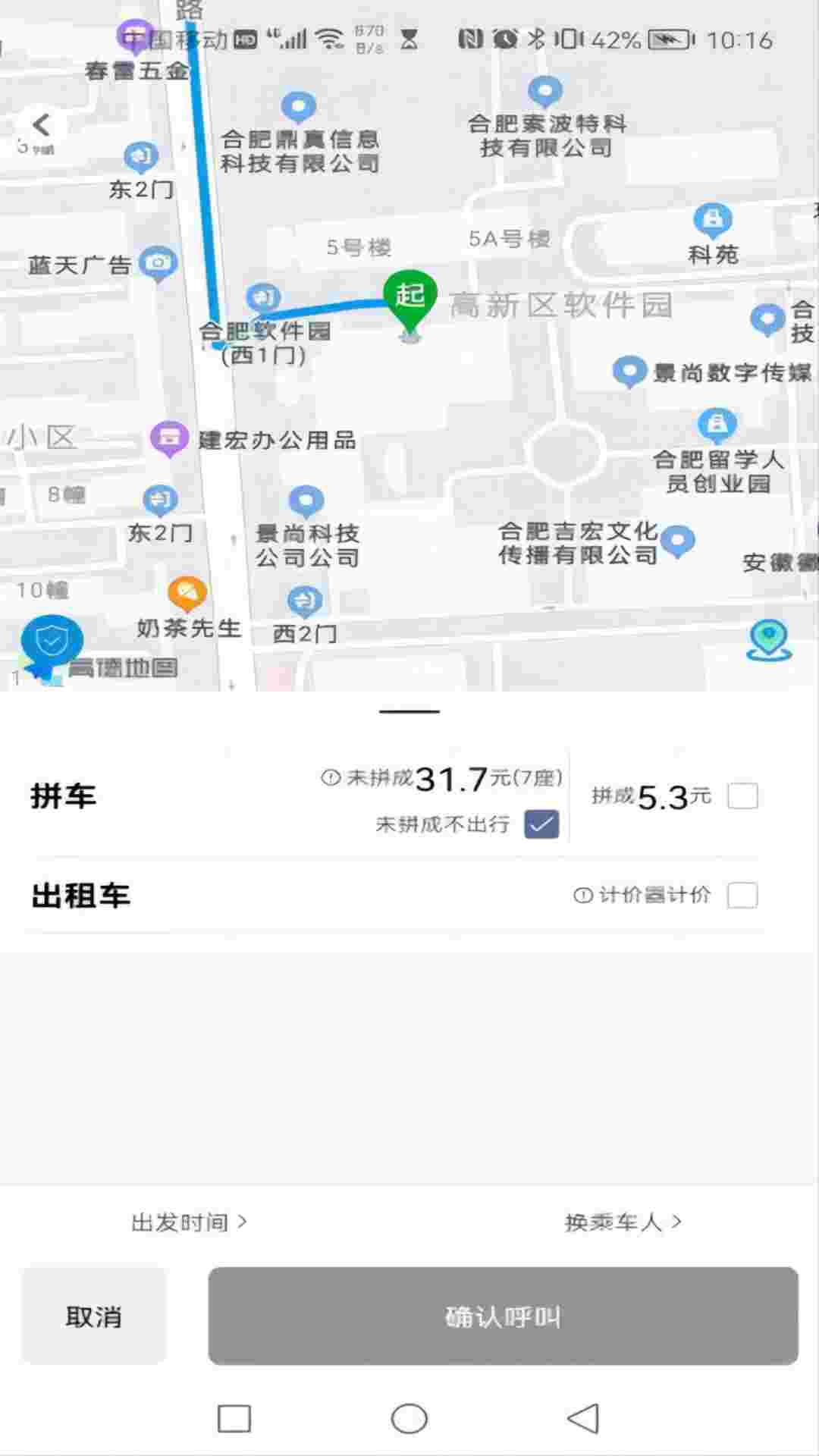Tap the 取消 cancel button
Viewport: 819px width, 1456px height.
(93, 1316)
